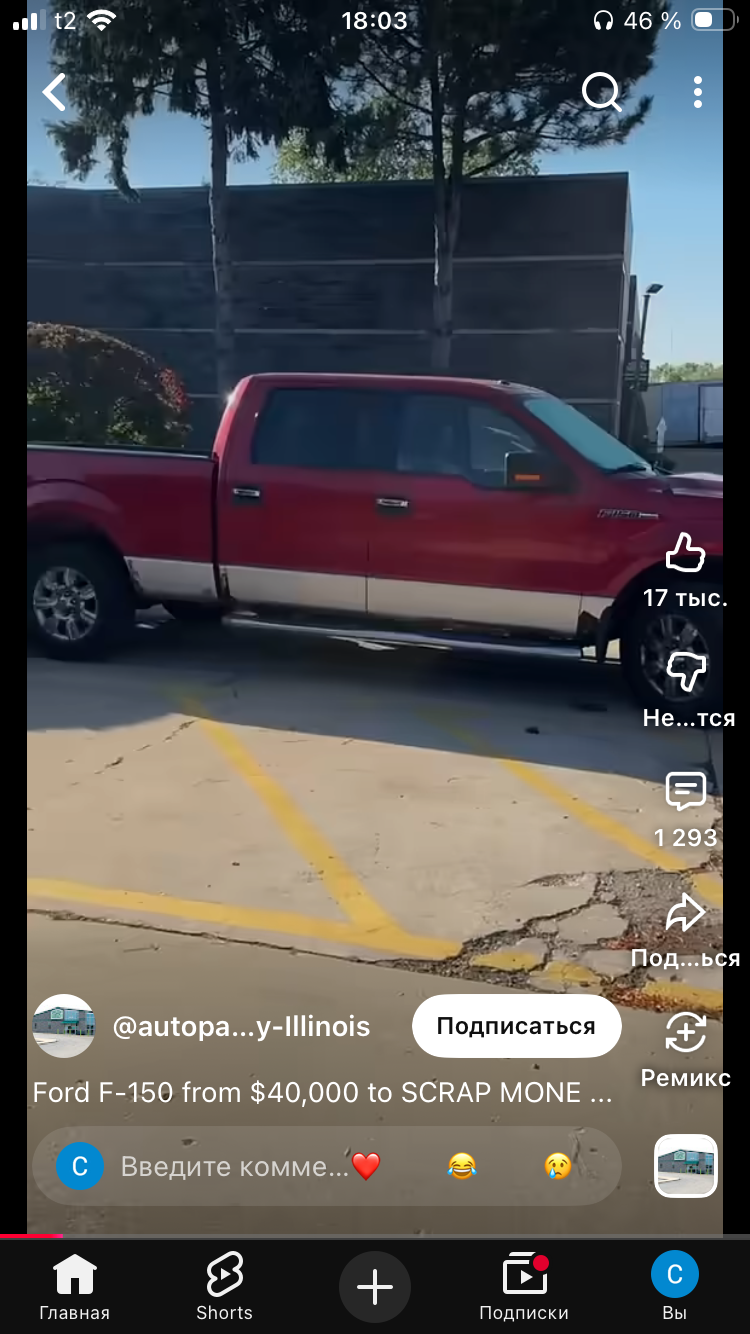Share this short video
Screen dimensions: 750x1334
click(686, 912)
